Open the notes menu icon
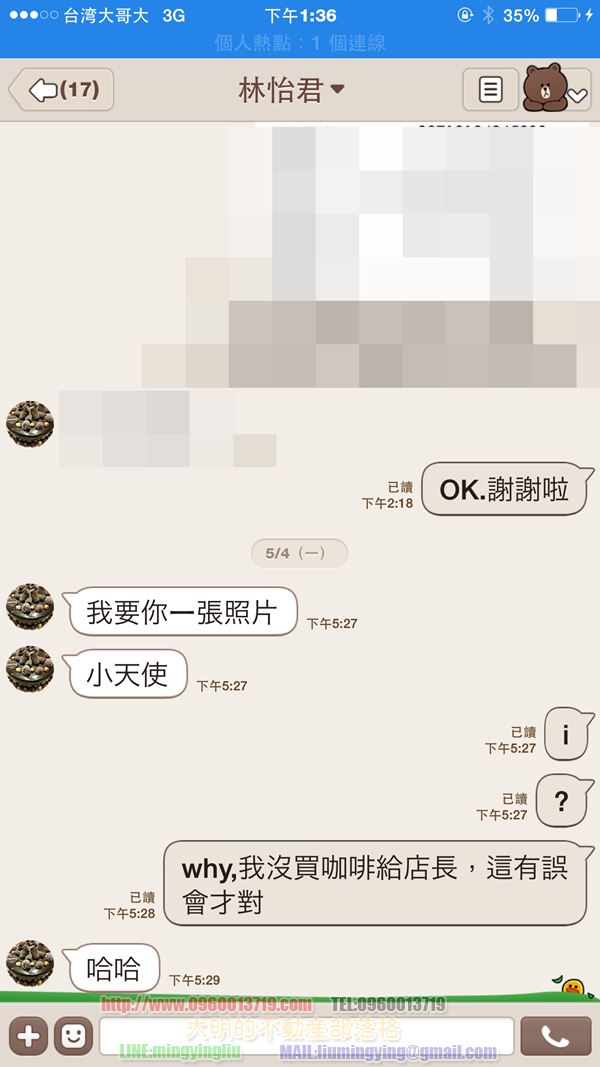 click(490, 90)
